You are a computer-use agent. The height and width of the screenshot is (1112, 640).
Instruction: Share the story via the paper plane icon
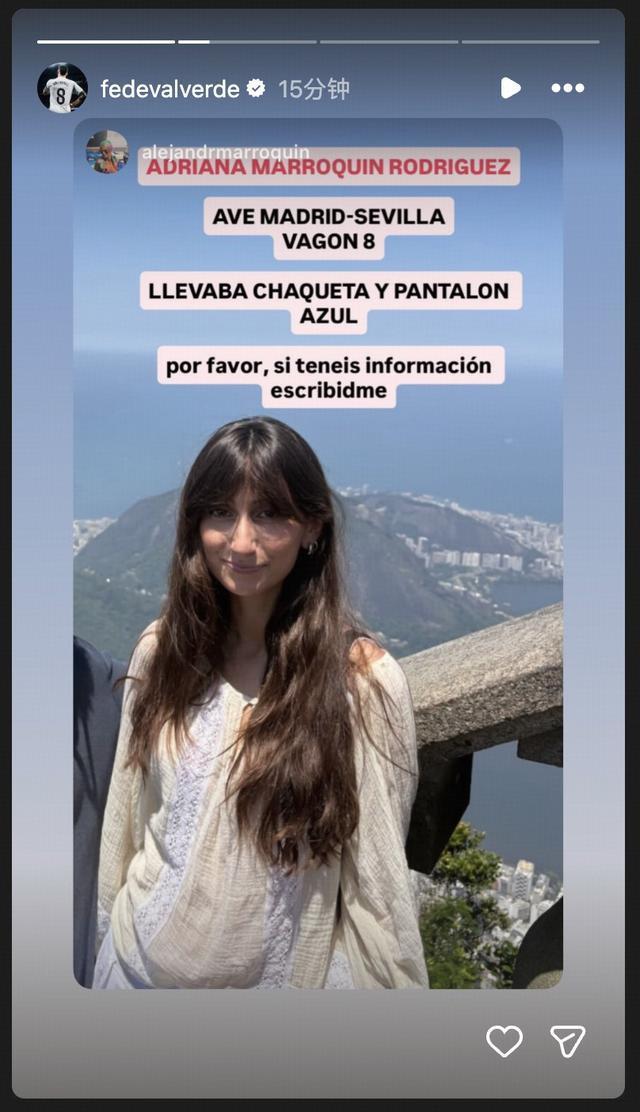click(568, 1041)
